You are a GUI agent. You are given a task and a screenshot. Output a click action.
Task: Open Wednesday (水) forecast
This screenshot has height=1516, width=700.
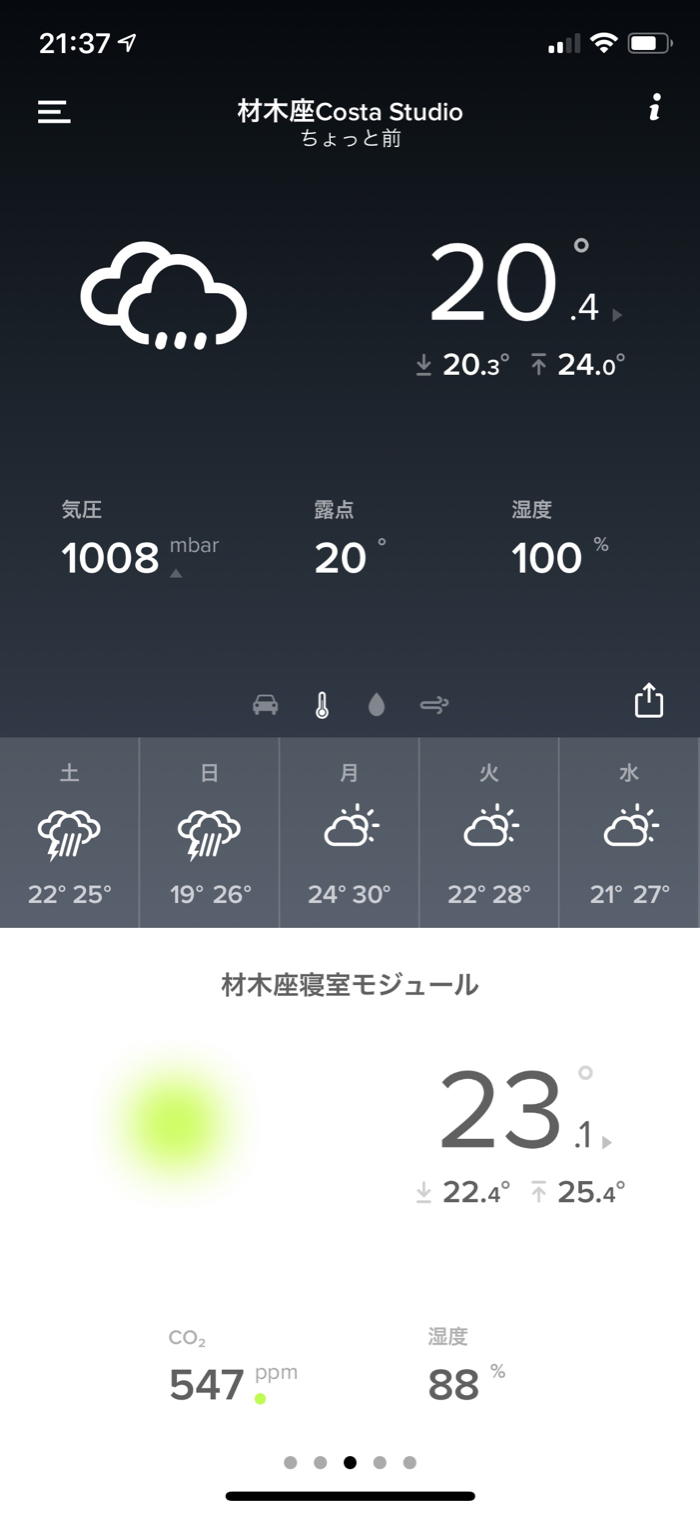(x=629, y=832)
